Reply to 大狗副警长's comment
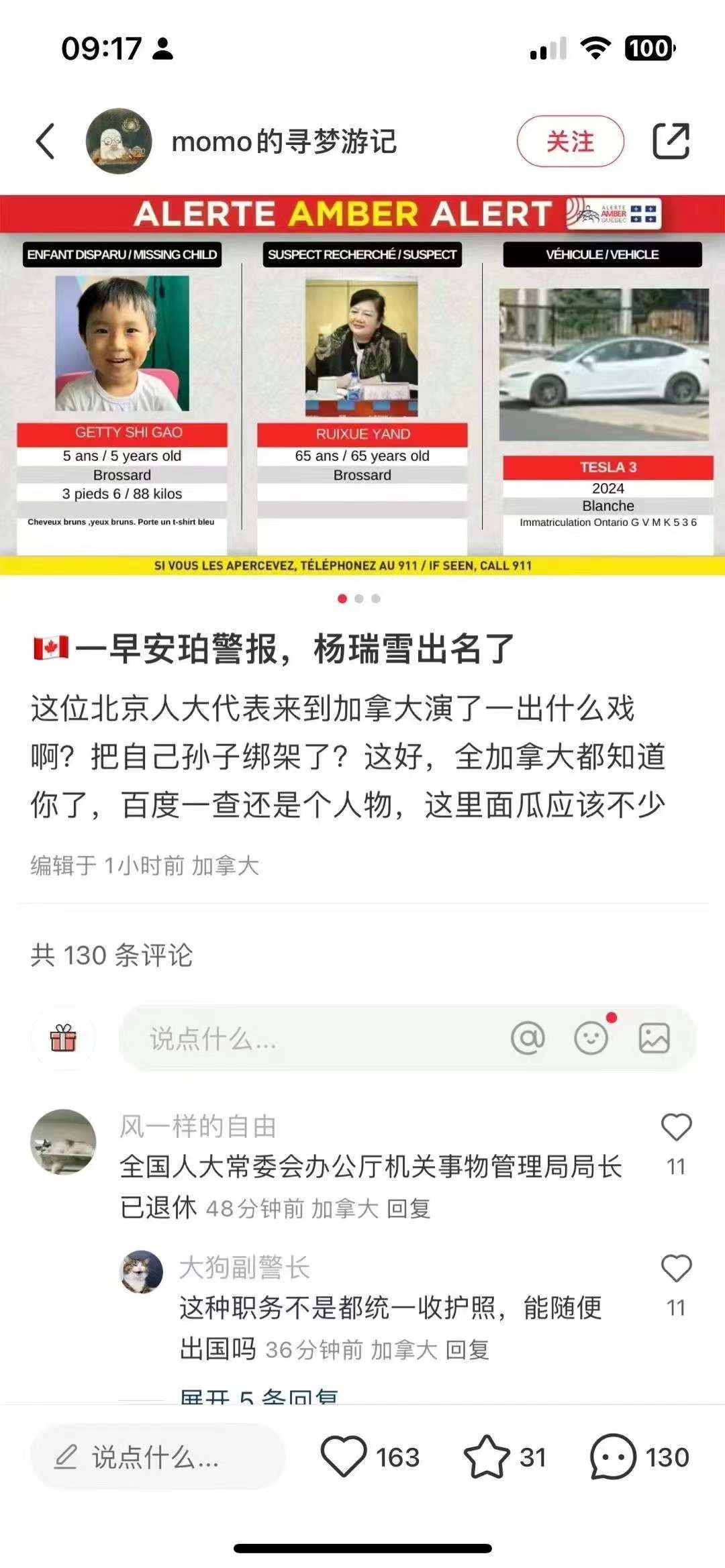The height and width of the screenshot is (1568, 725). click(x=467, y=1349)
